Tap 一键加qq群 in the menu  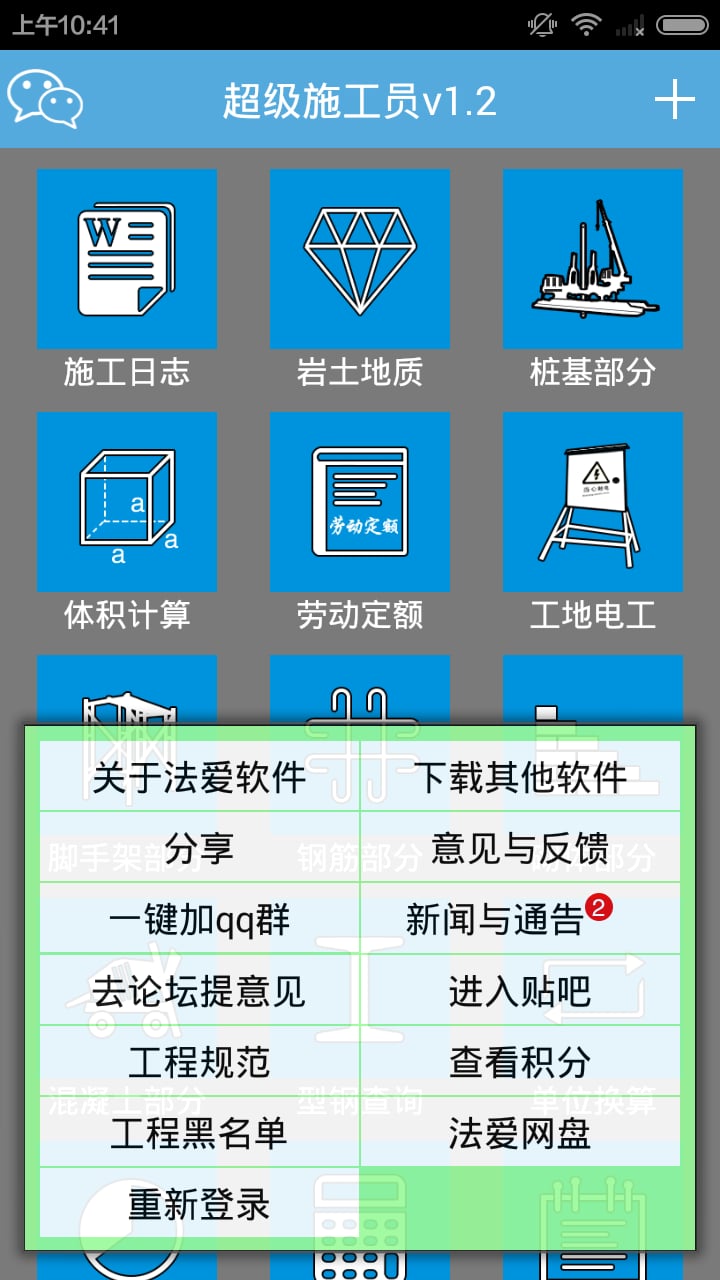coord(200,919)
